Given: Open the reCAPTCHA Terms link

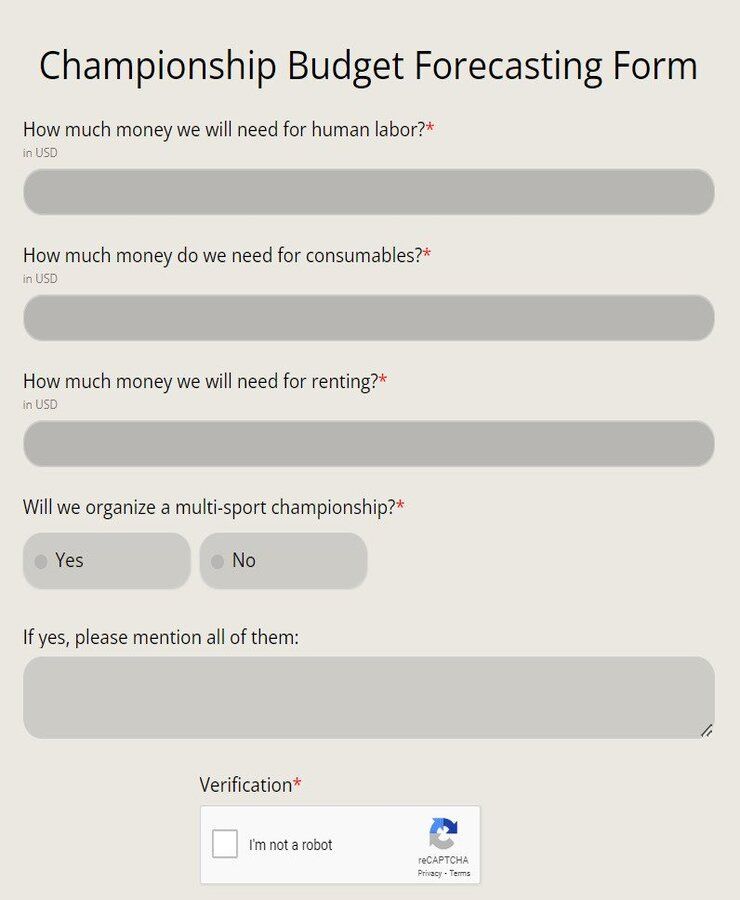Looking at the screenshot, I should pos(460,873).
